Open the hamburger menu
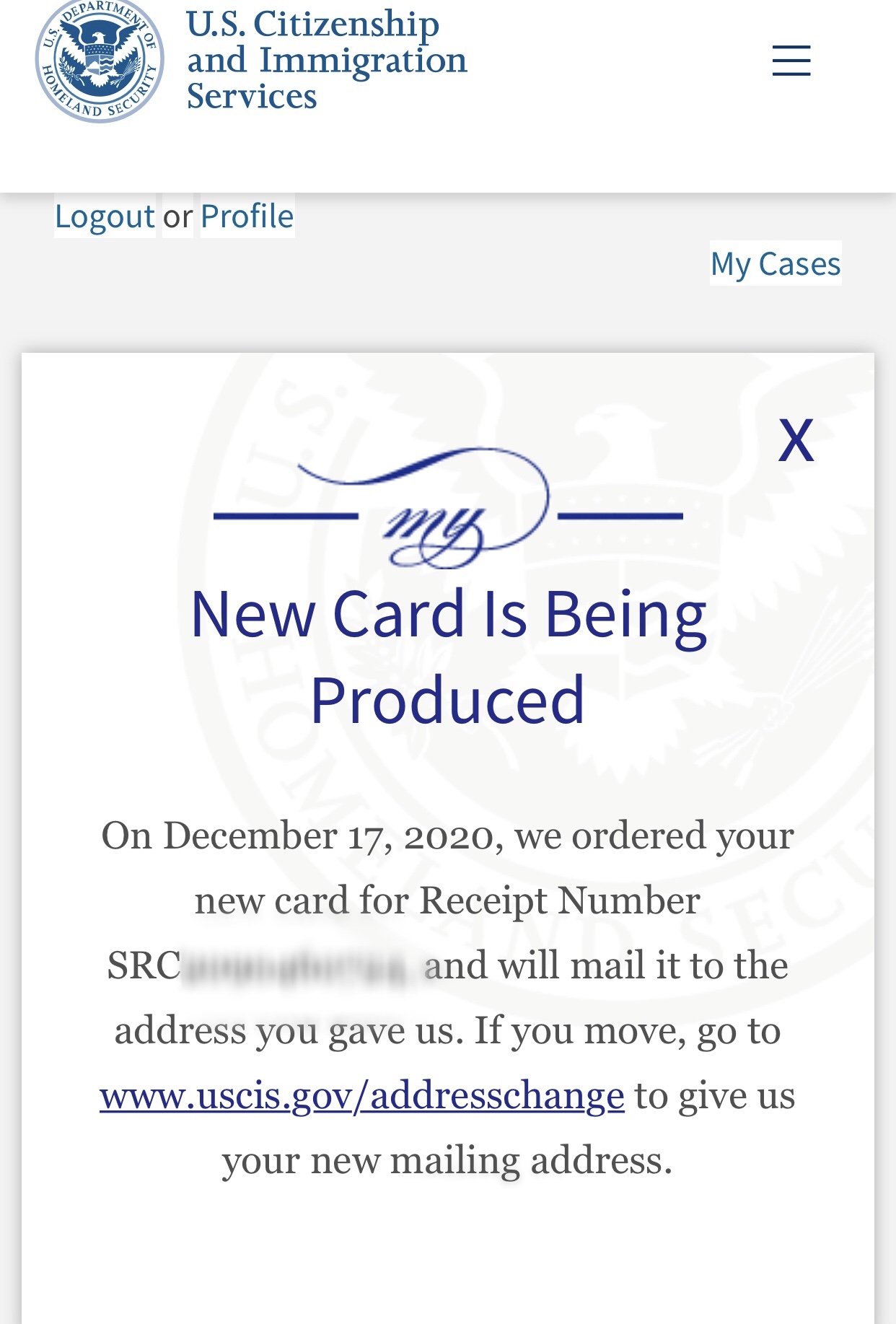This screenshot has height=1324, width=896. (x=791, y=61)
